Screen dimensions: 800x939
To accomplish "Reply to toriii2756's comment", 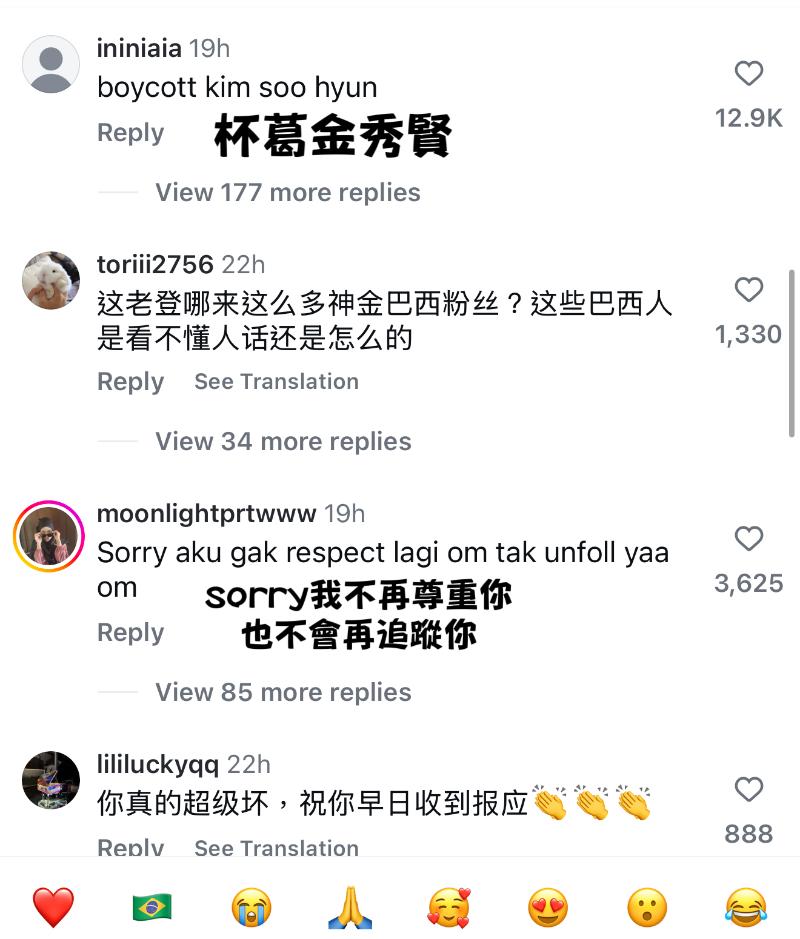I will point(130,382).
